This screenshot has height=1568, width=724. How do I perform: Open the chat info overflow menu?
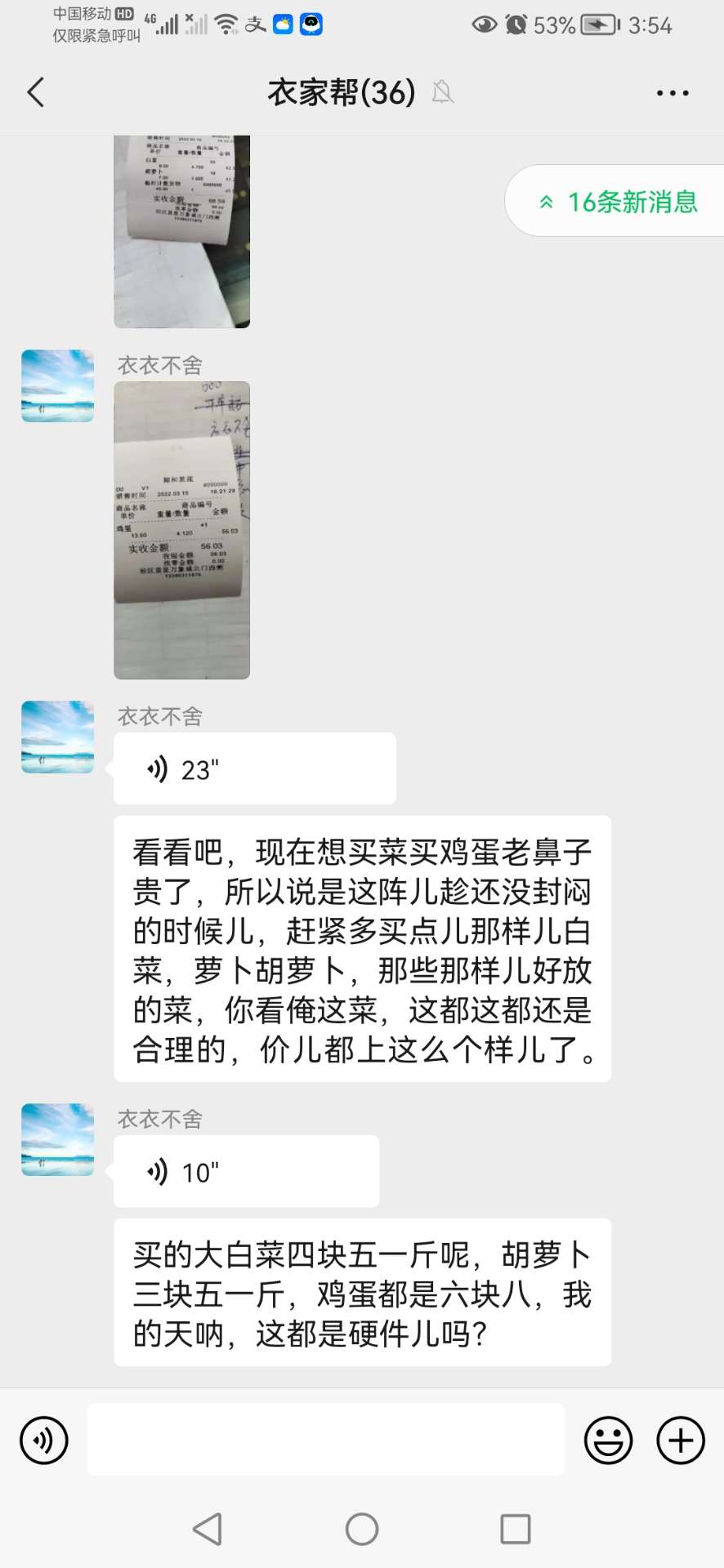pos(672,93)
